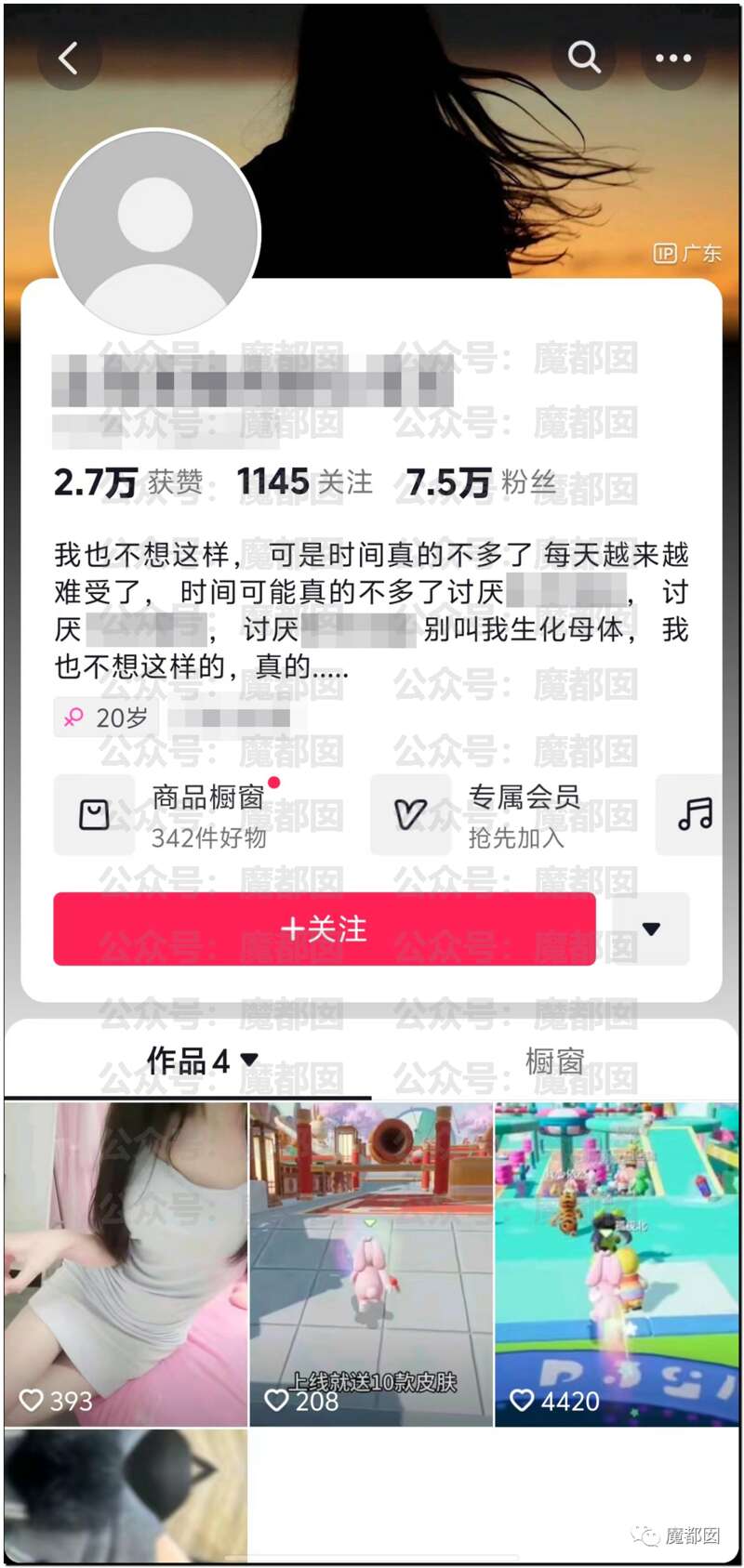Image resolution: width=744 pixels, height=1568 pixels.
Task: Go back using the top-left arrow
Action: coord(68,59)
